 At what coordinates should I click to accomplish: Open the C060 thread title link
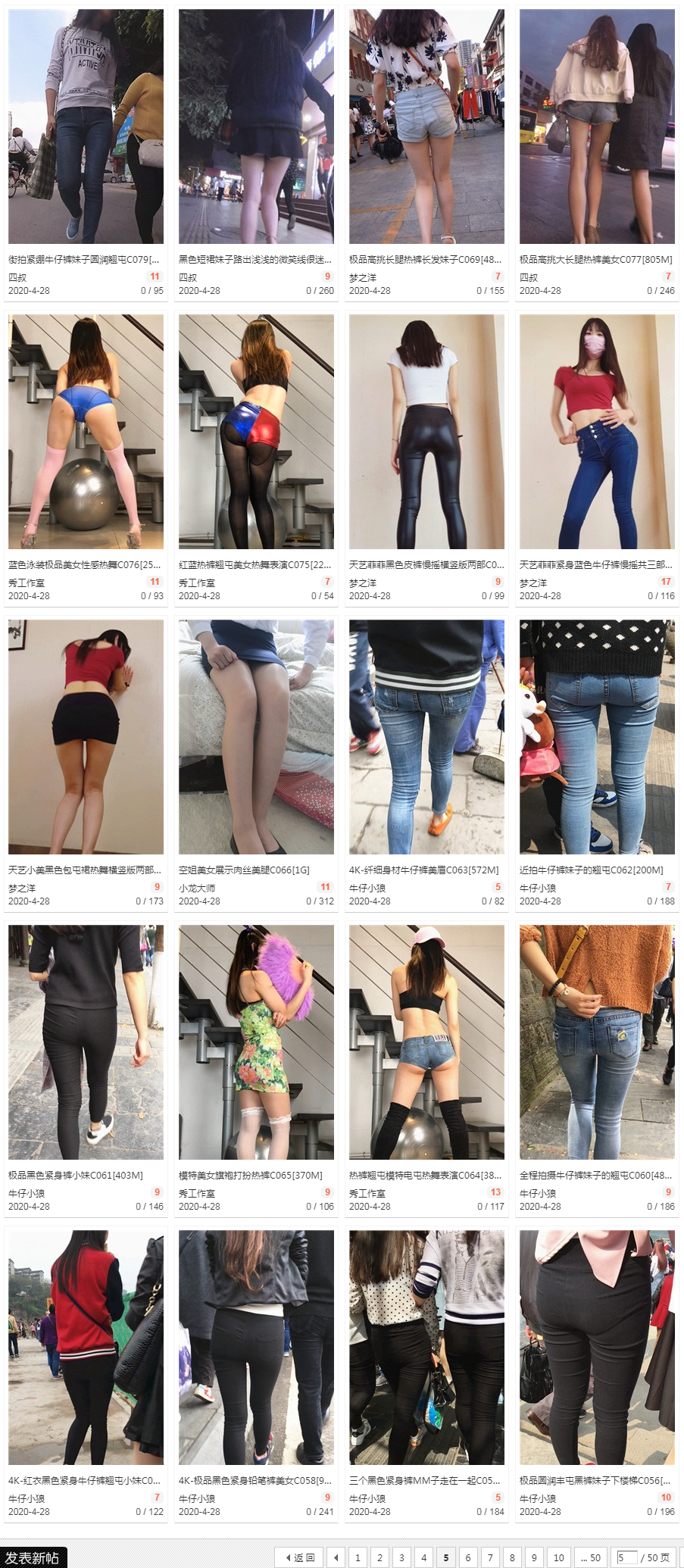pos(595,1175)
